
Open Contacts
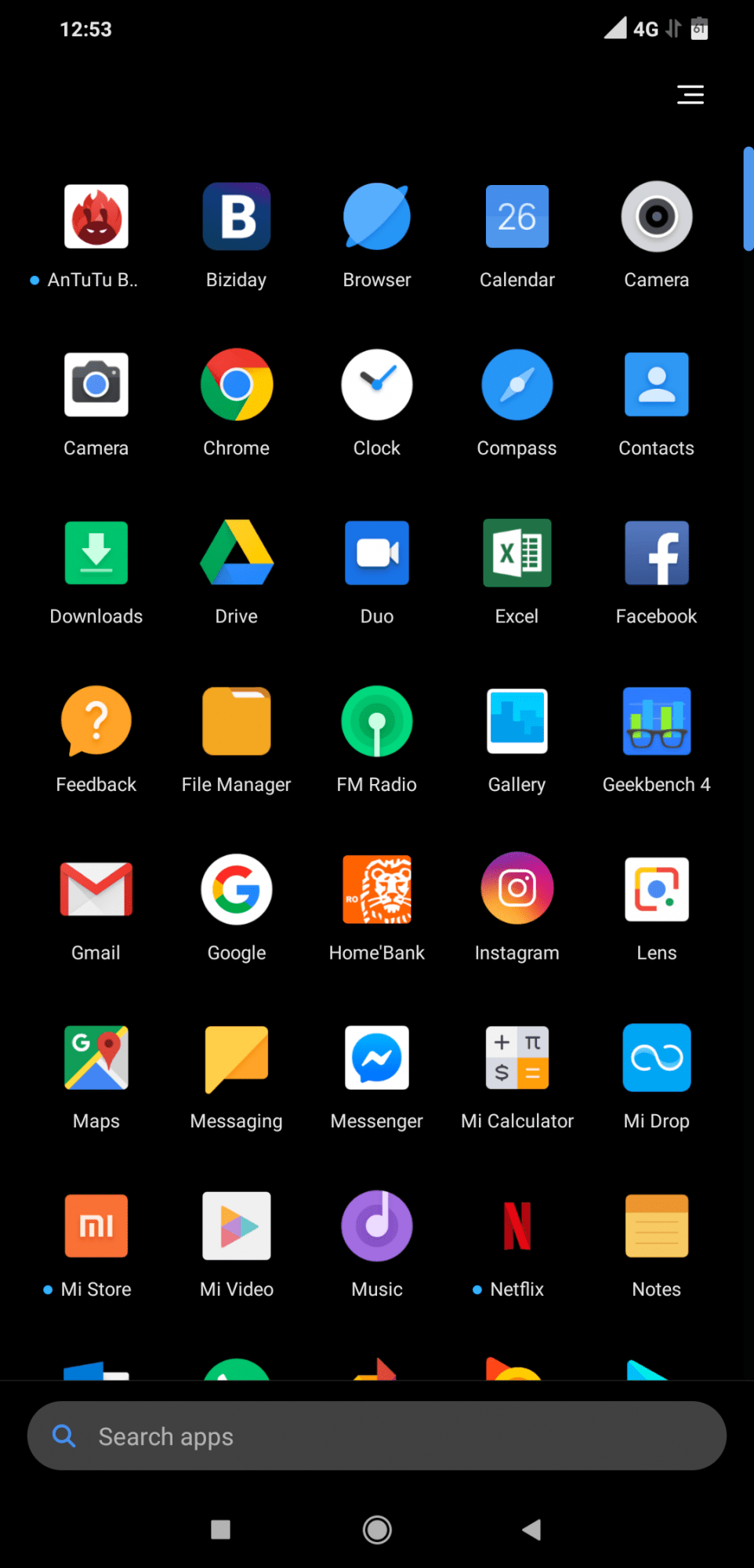click(x=656, y=385)
